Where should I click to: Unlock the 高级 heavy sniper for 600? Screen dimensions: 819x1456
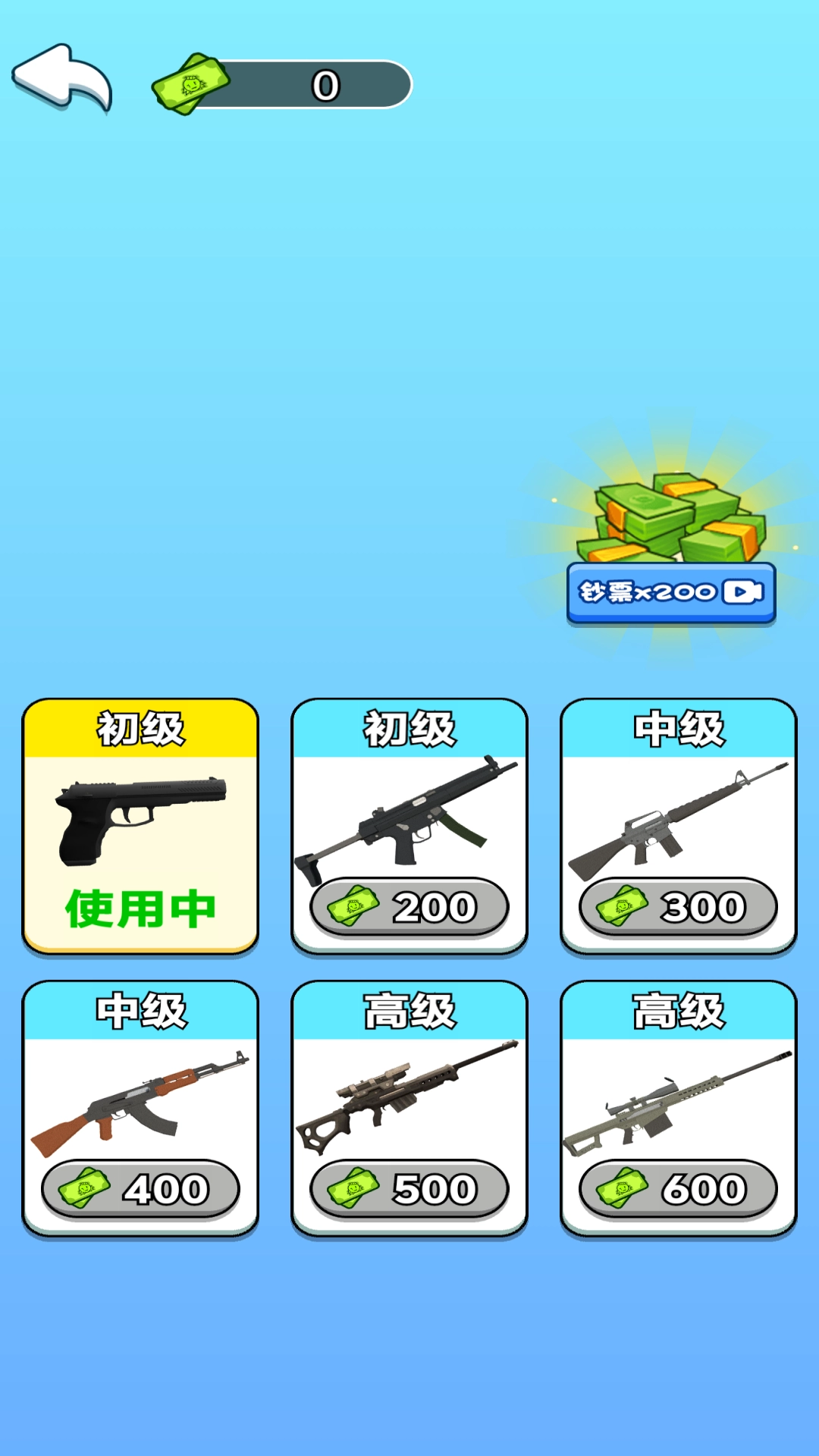point(679,1188)
